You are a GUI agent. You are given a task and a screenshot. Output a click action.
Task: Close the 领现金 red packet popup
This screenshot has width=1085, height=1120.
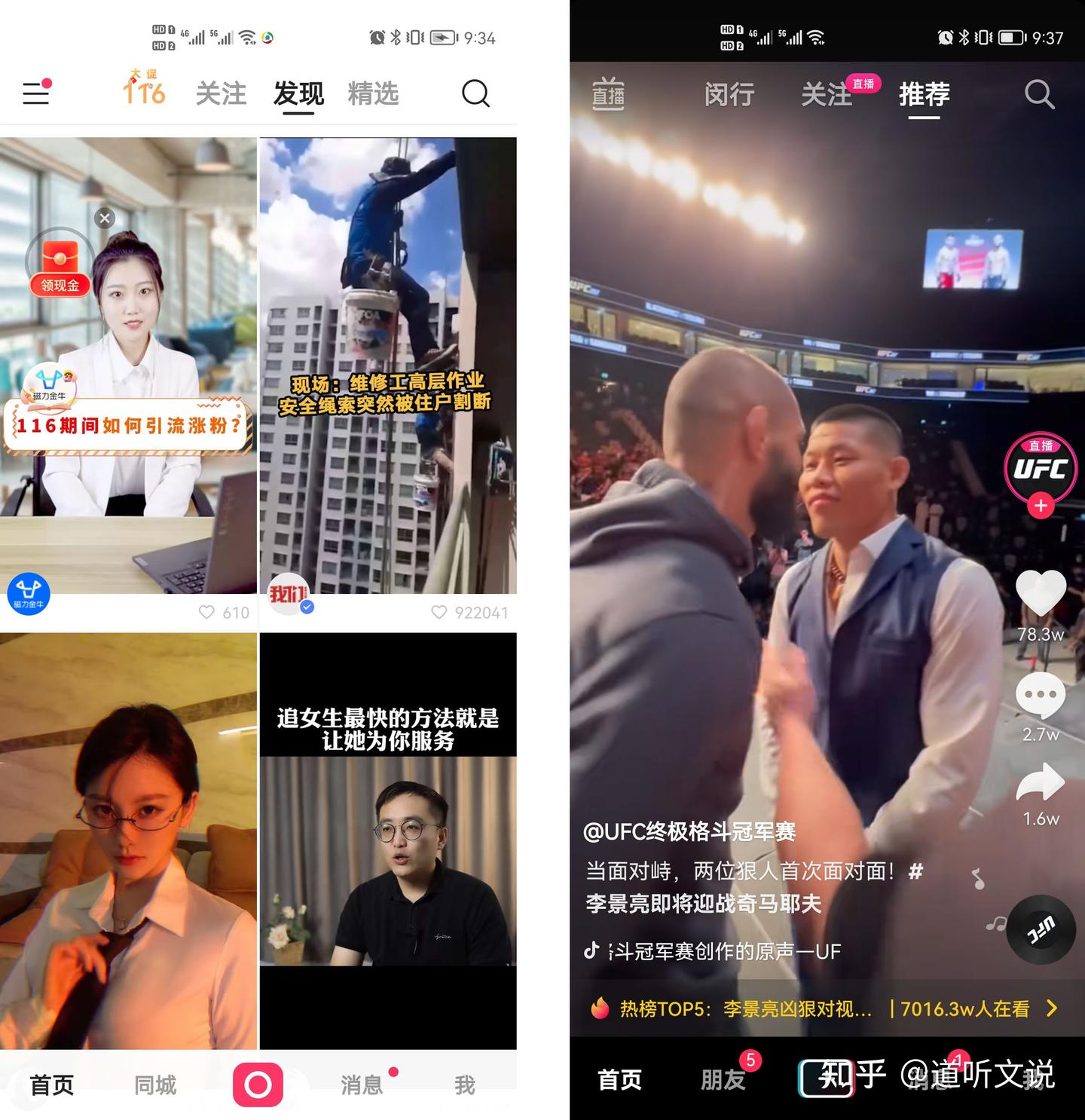[105, 219]
